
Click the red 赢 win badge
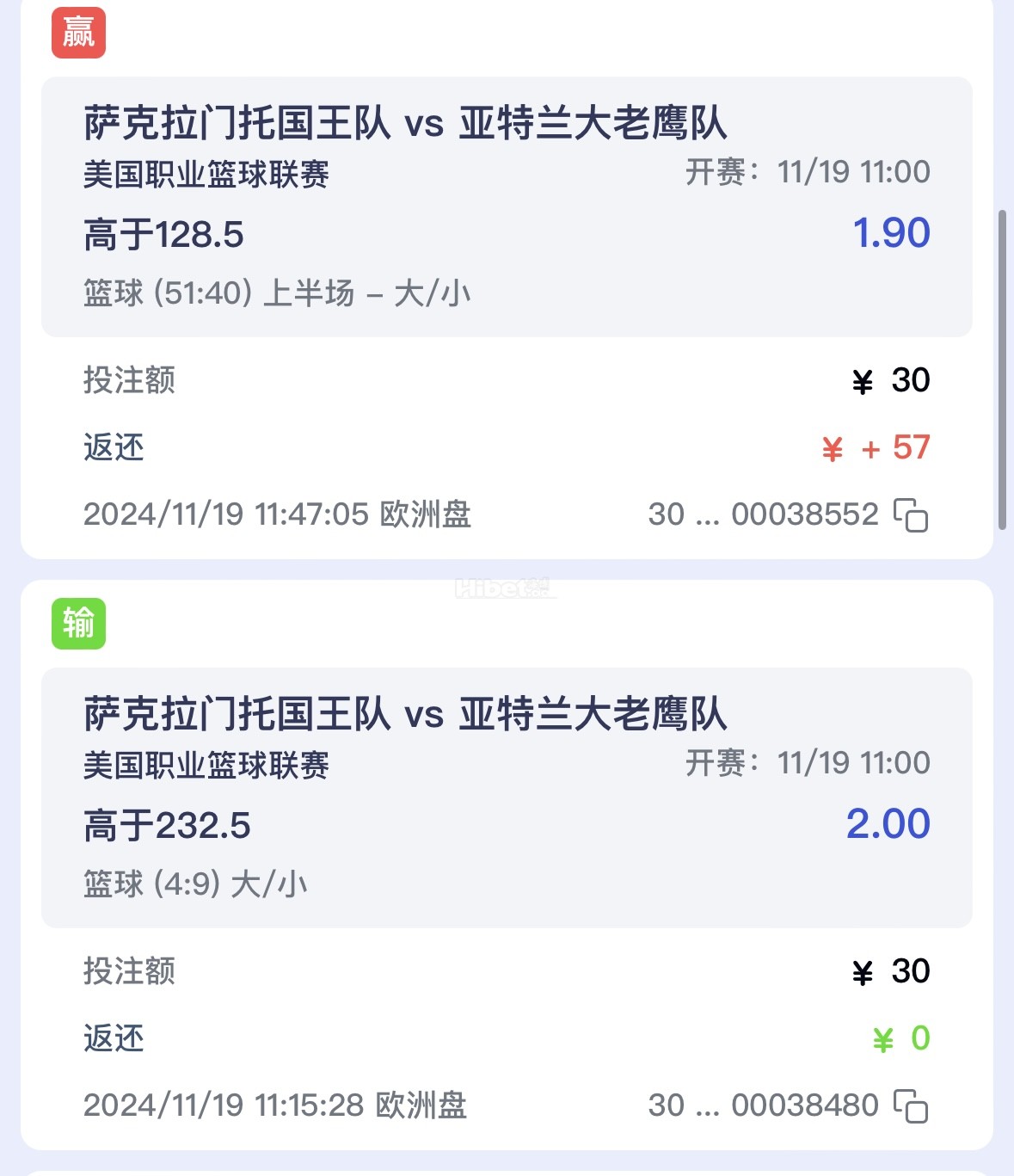pos(79,34)
